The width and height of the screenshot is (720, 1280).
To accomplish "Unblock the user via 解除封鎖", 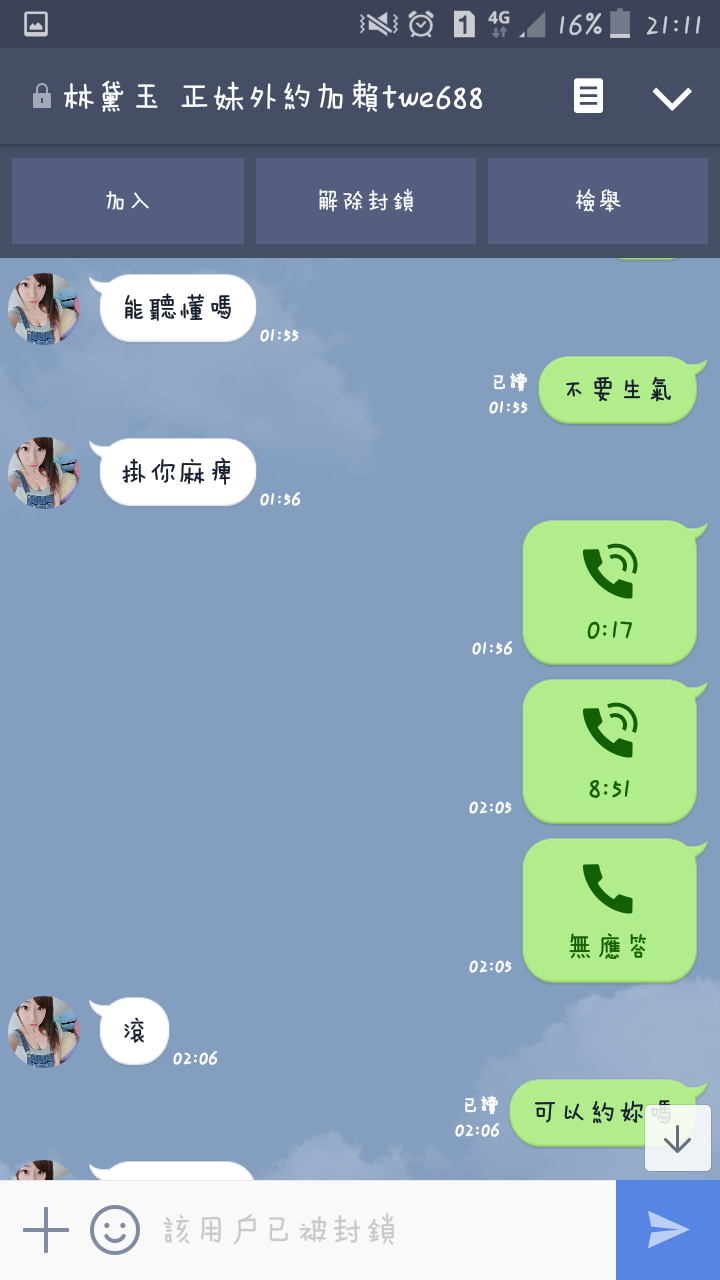I will (x=366, y=201).
